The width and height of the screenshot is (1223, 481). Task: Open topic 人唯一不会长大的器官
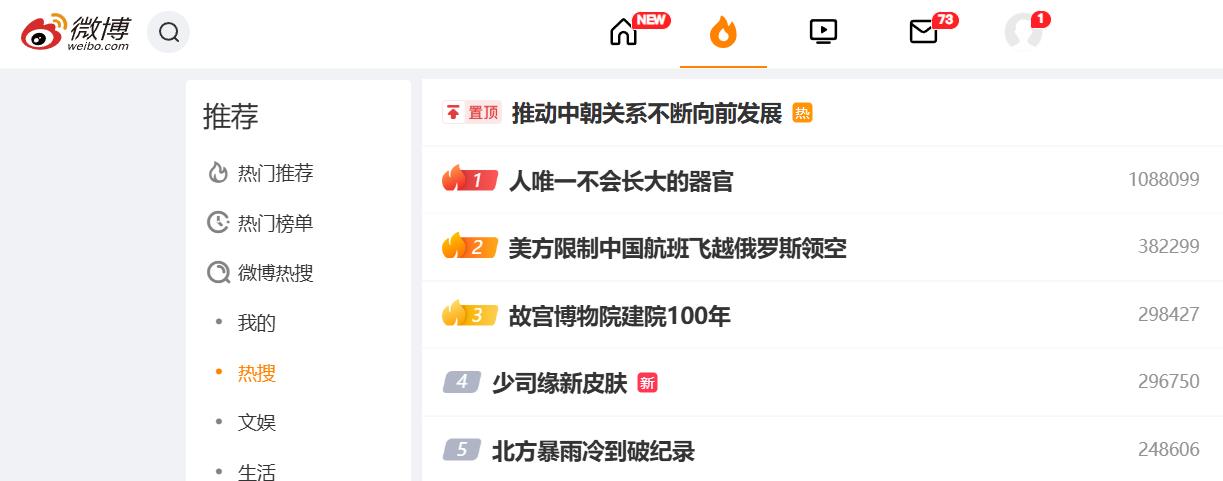(x=620, y=181)
